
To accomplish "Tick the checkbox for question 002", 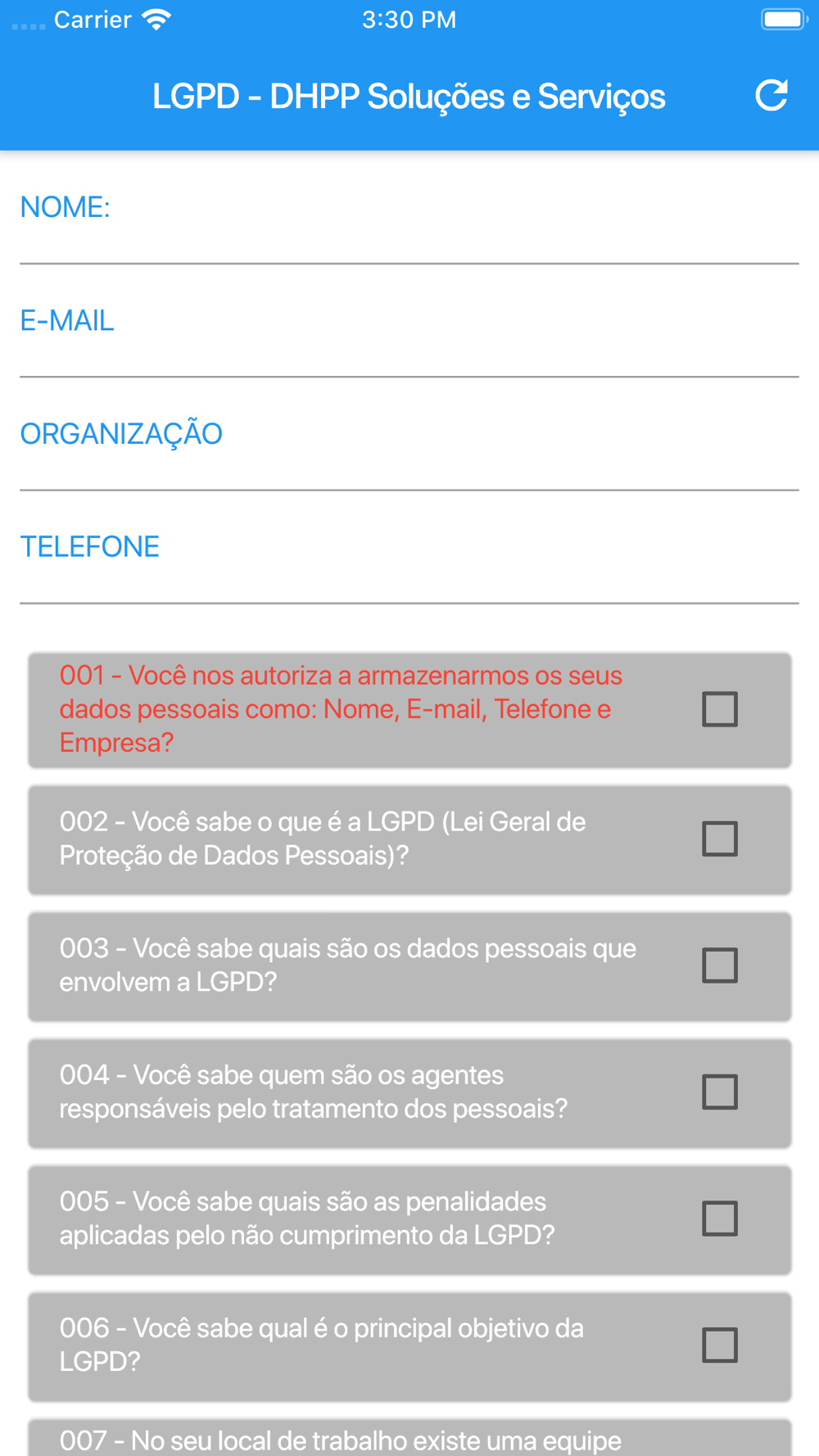I will tap(720, 839).
